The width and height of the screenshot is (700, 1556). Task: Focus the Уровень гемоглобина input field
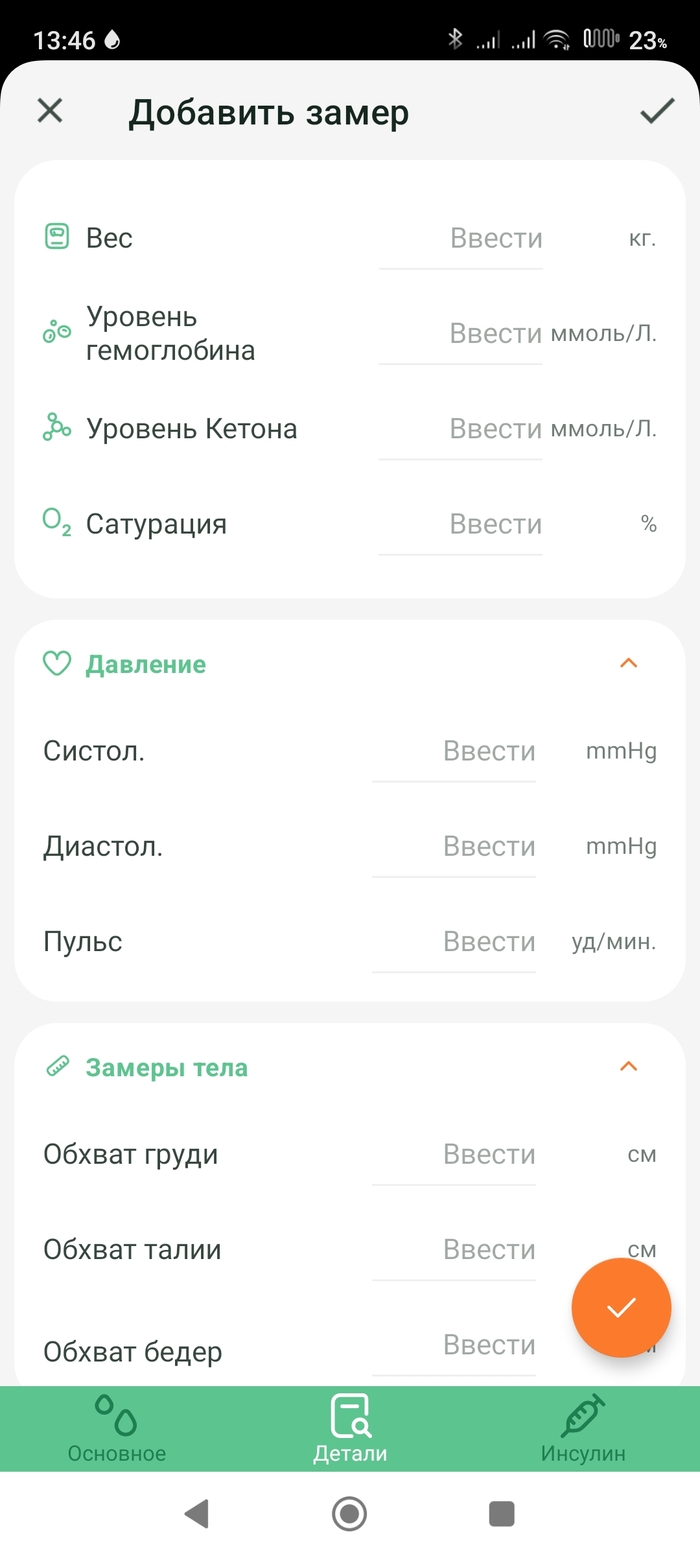tap(462, 334)
